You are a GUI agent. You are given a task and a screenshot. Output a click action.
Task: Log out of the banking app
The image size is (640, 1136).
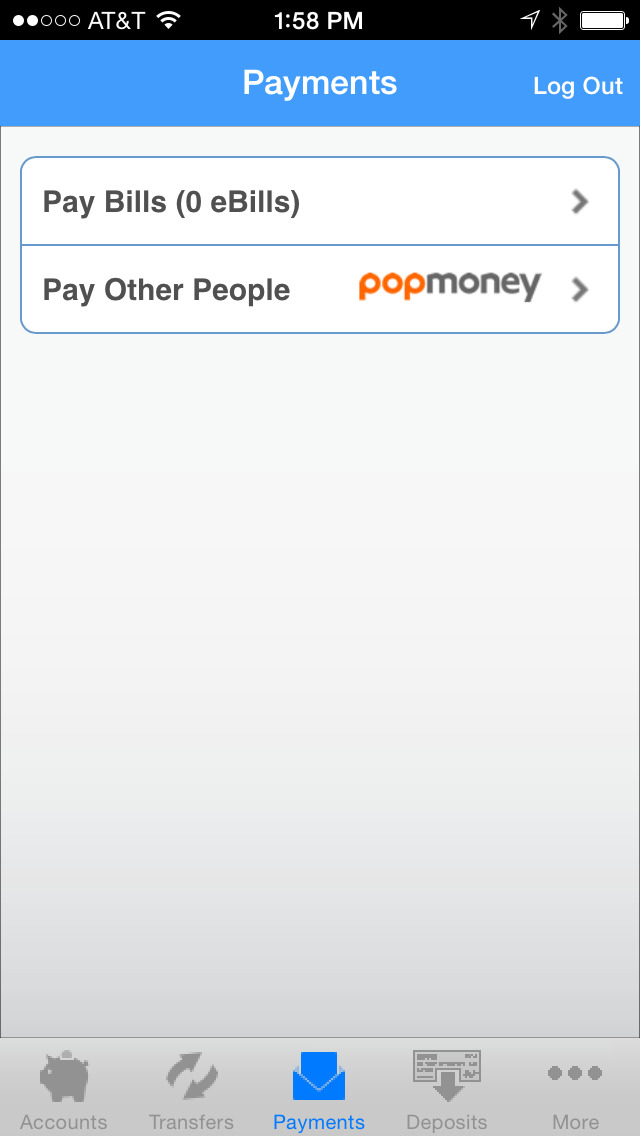pyautogui.click(x=577, y=86)
